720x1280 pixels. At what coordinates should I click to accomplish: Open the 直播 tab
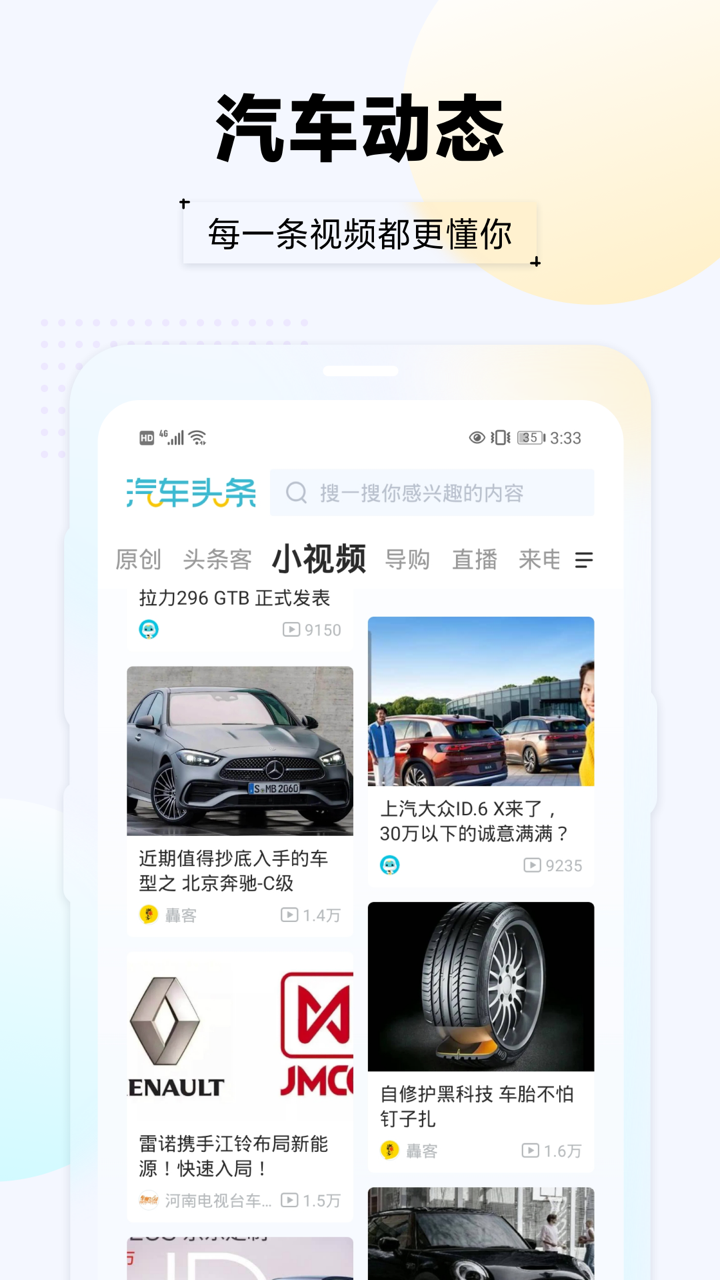coord(473,560)
